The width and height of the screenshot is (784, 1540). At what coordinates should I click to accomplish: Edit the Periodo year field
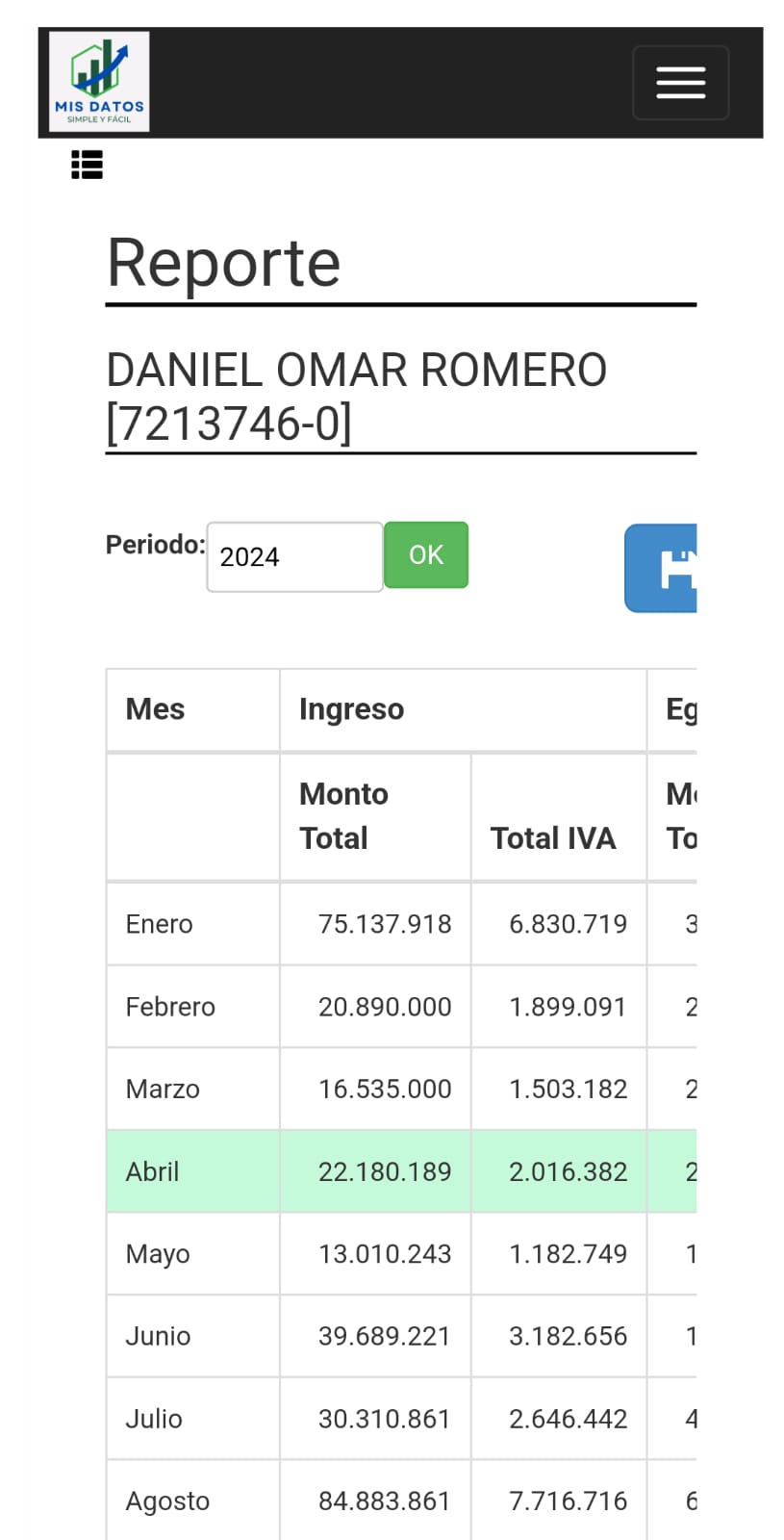click(x=294, y=557)
